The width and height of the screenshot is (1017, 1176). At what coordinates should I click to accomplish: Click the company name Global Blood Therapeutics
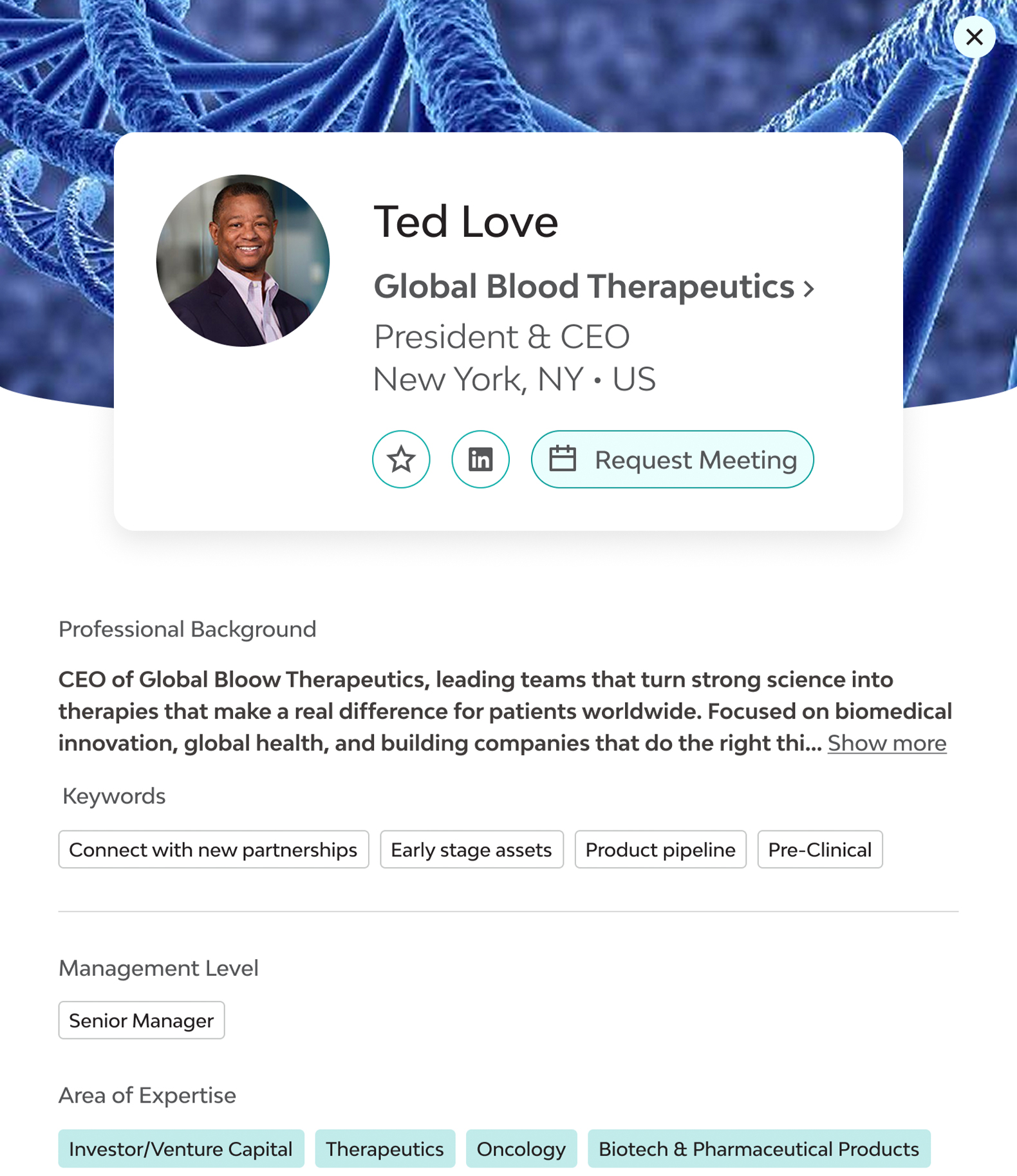point(583,288)
